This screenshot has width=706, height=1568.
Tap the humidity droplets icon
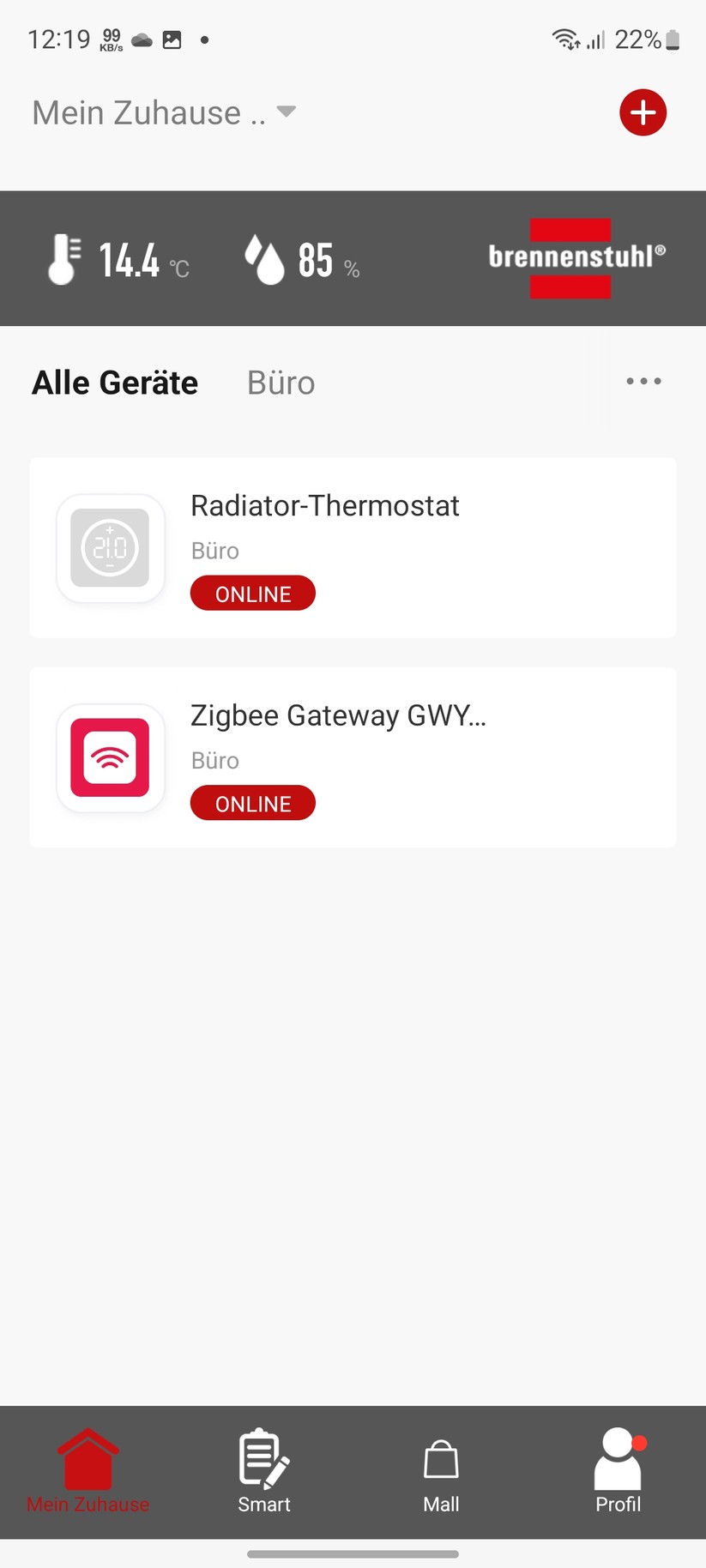264,258
